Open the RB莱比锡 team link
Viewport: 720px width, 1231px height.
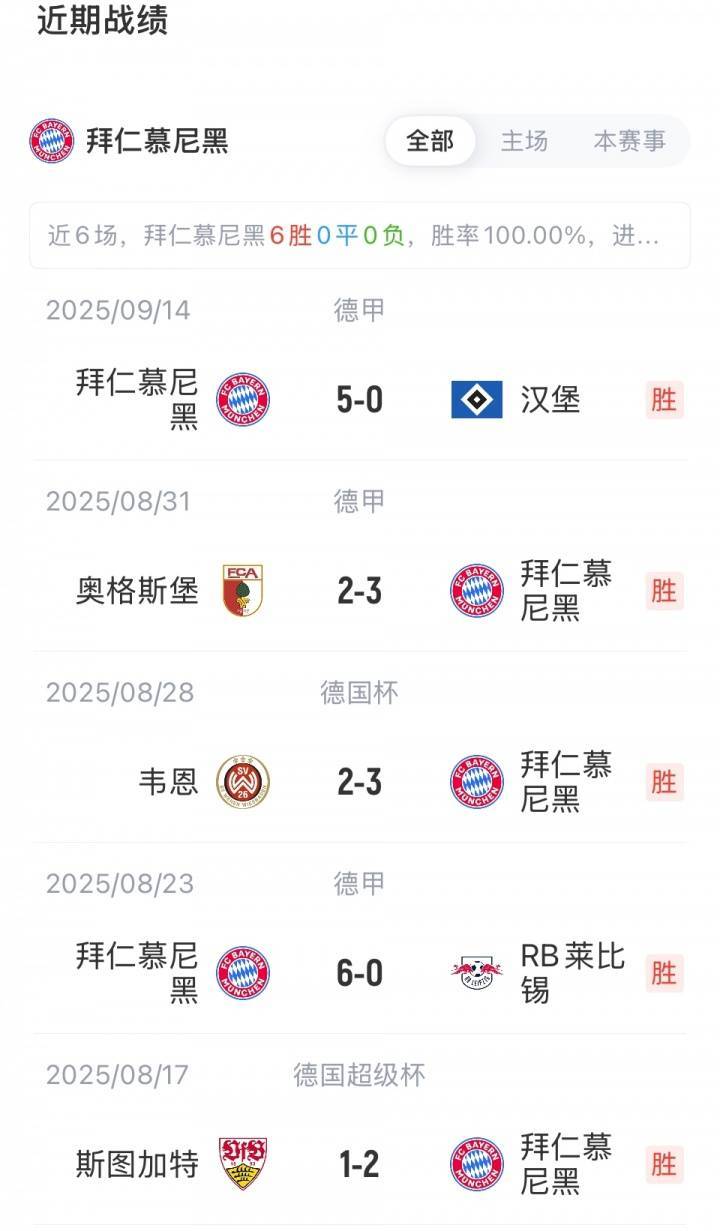point(572,972)
